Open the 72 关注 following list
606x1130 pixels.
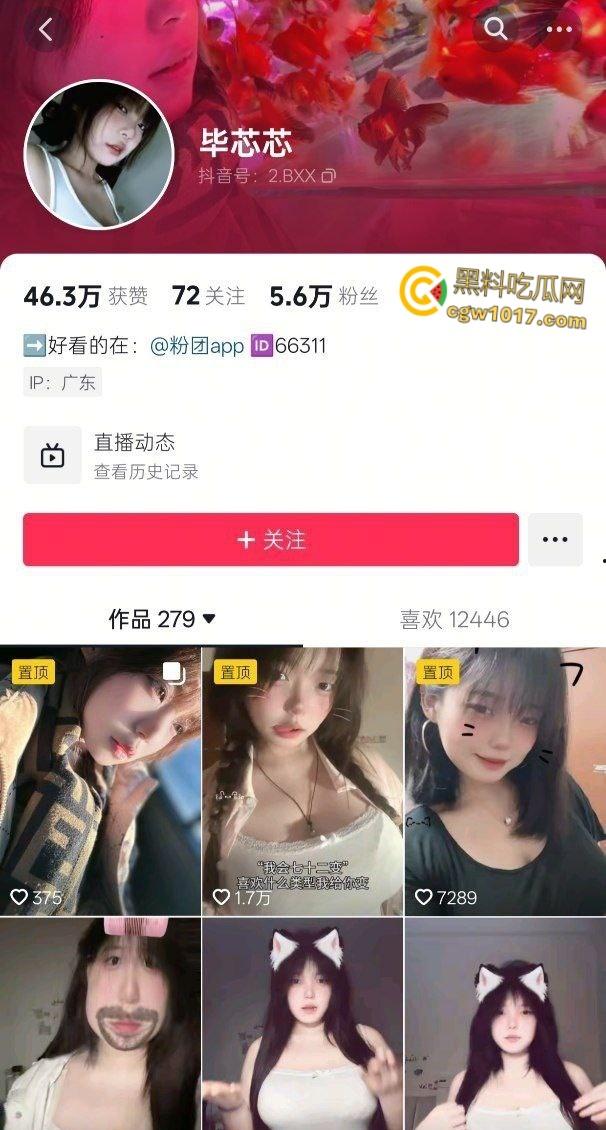click(208, 296)
